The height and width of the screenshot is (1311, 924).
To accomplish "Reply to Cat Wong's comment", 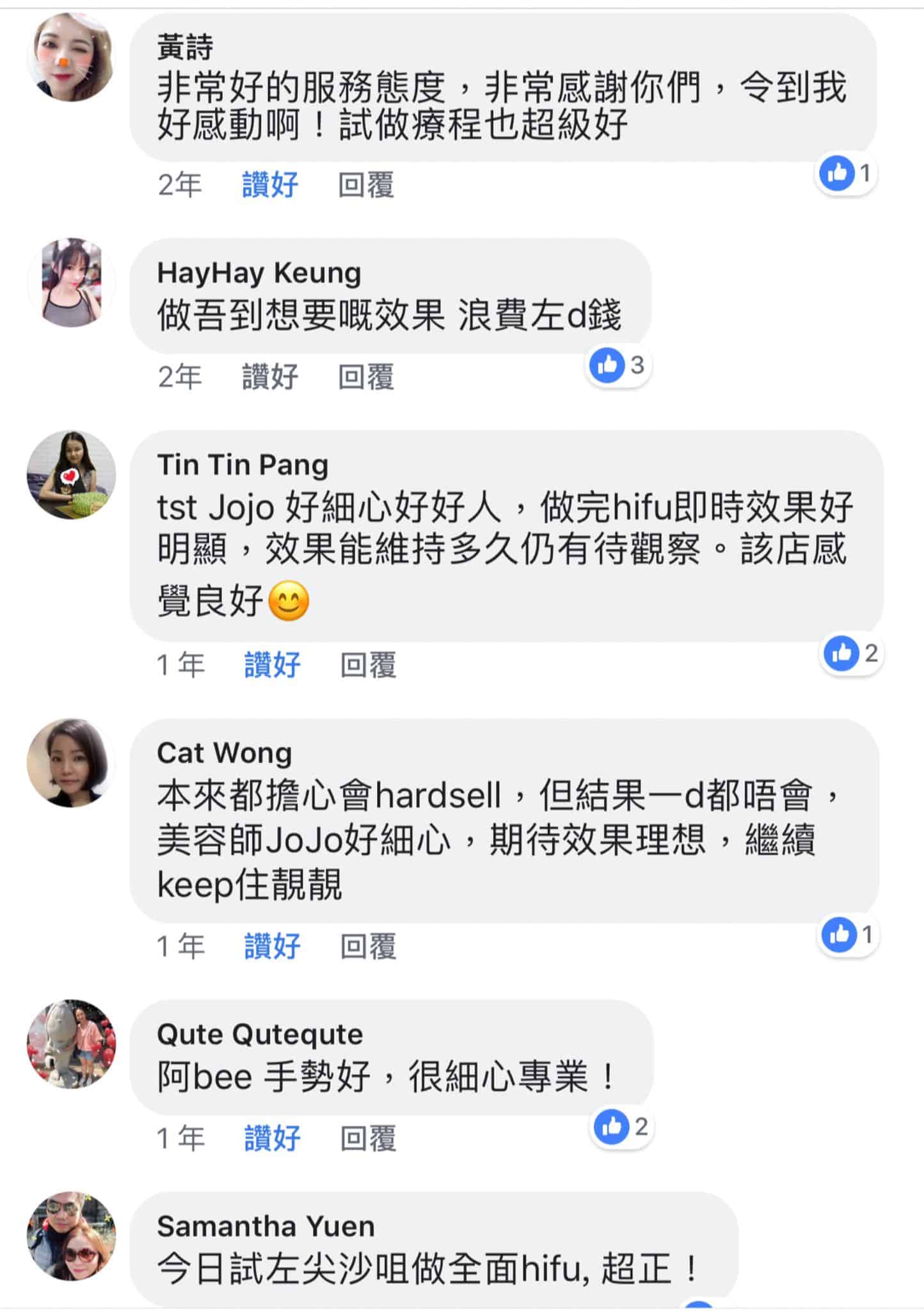I will [x=368, y=945].
